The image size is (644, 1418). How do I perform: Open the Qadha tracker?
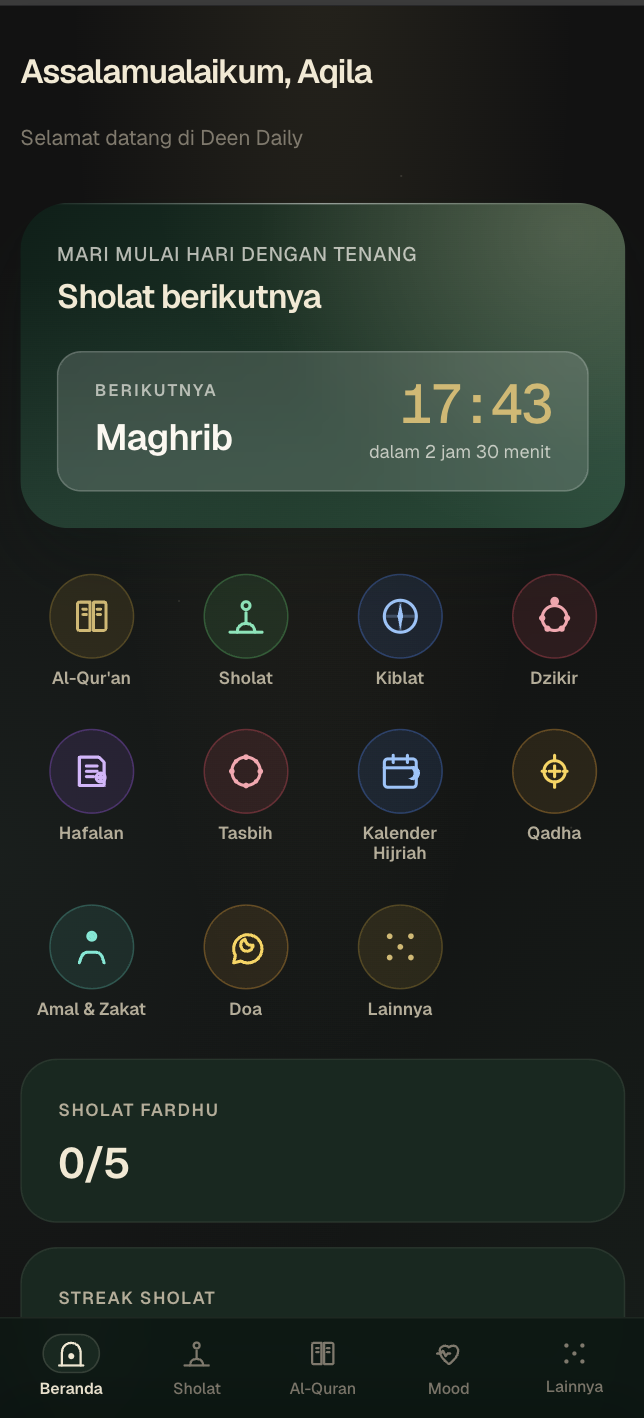[x=554, y=785]
